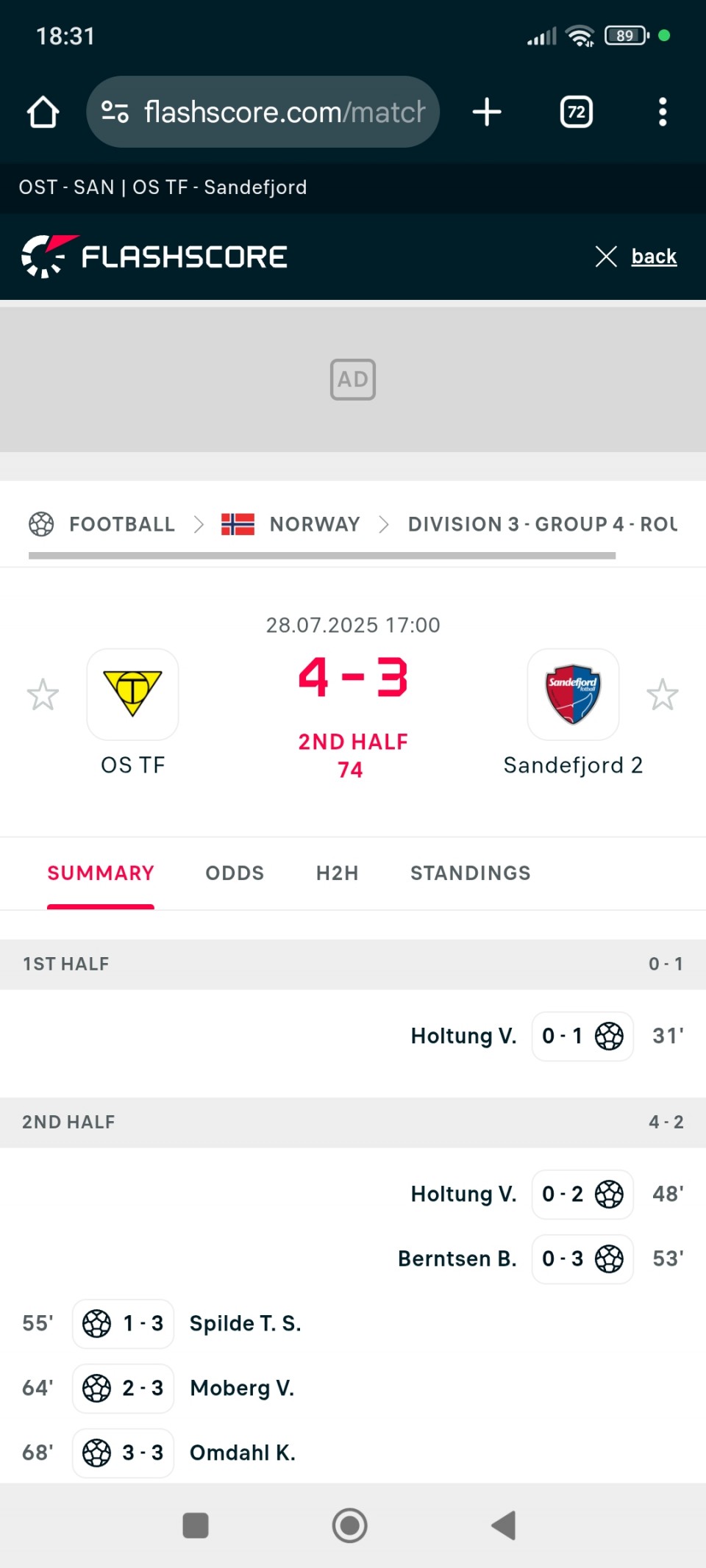706x1568 pixels.
Task: Switch to the Standings tab
Action: coord(471,873)
